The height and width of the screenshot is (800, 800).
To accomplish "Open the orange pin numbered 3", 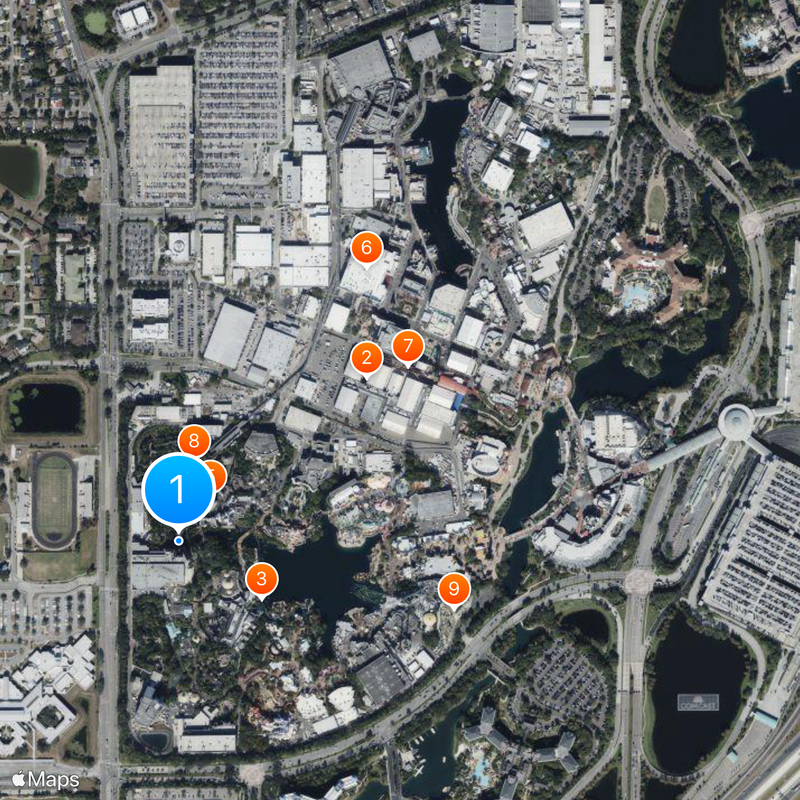I will [x=261, y=578].
